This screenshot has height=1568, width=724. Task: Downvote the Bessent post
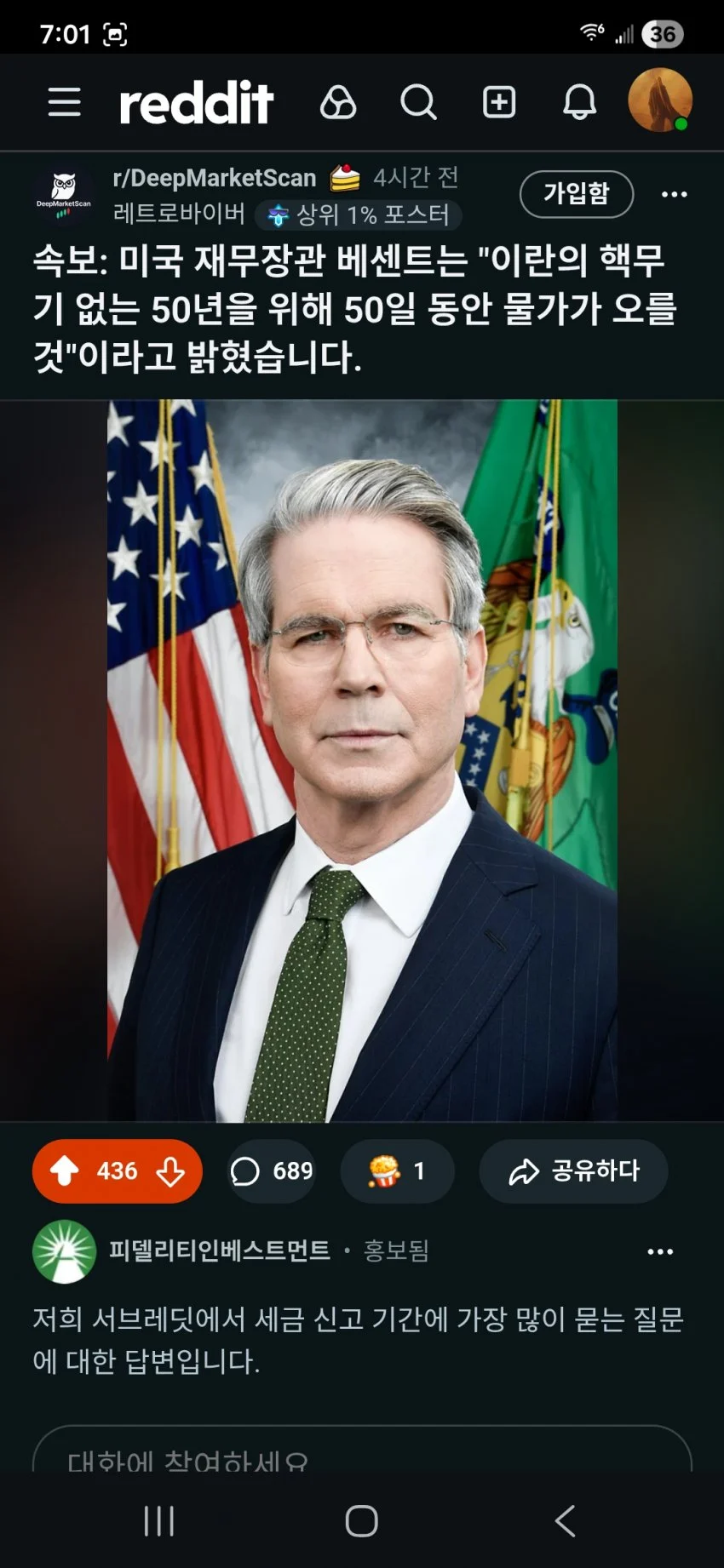[170, 1171]
